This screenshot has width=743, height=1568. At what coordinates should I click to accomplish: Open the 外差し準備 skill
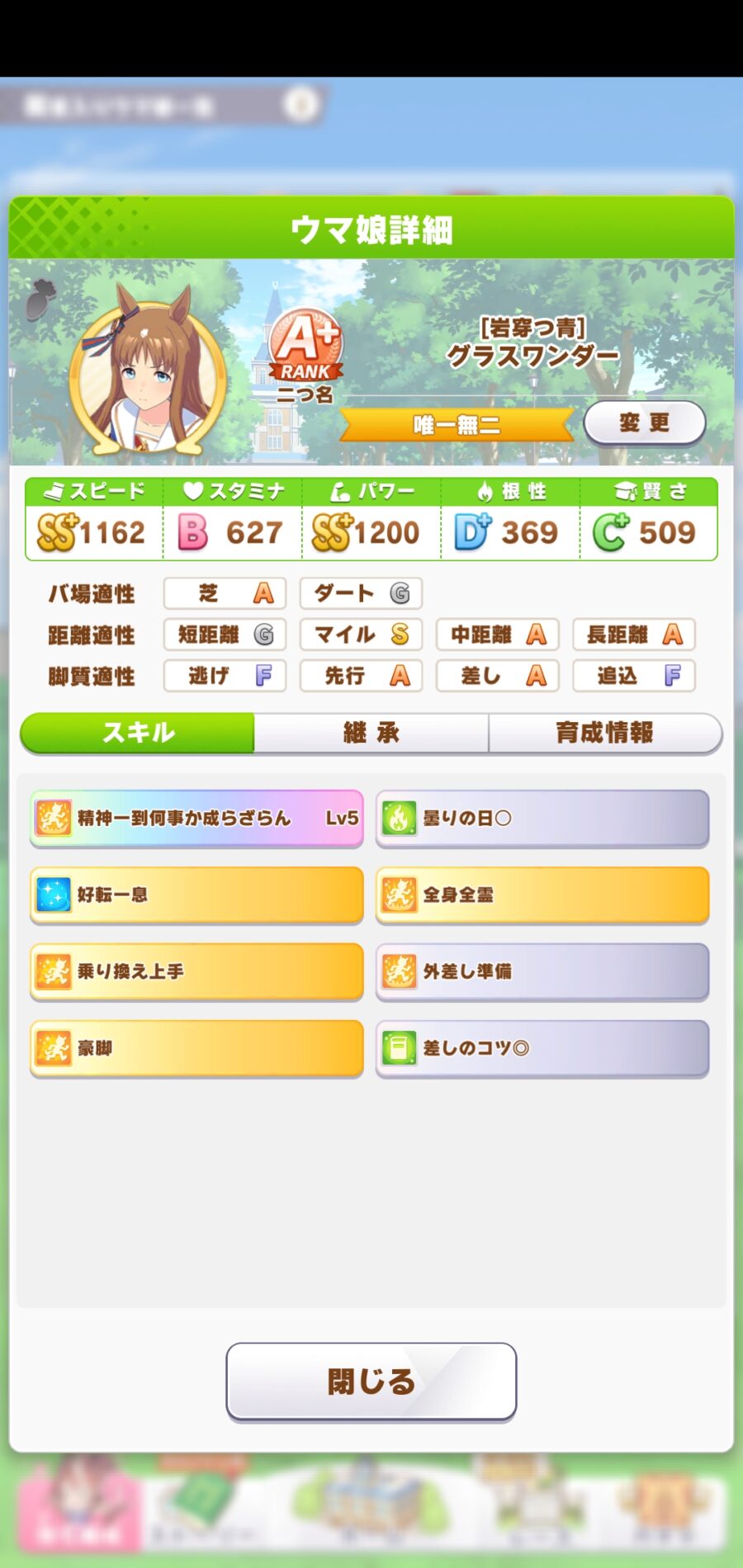pos(542,971)
